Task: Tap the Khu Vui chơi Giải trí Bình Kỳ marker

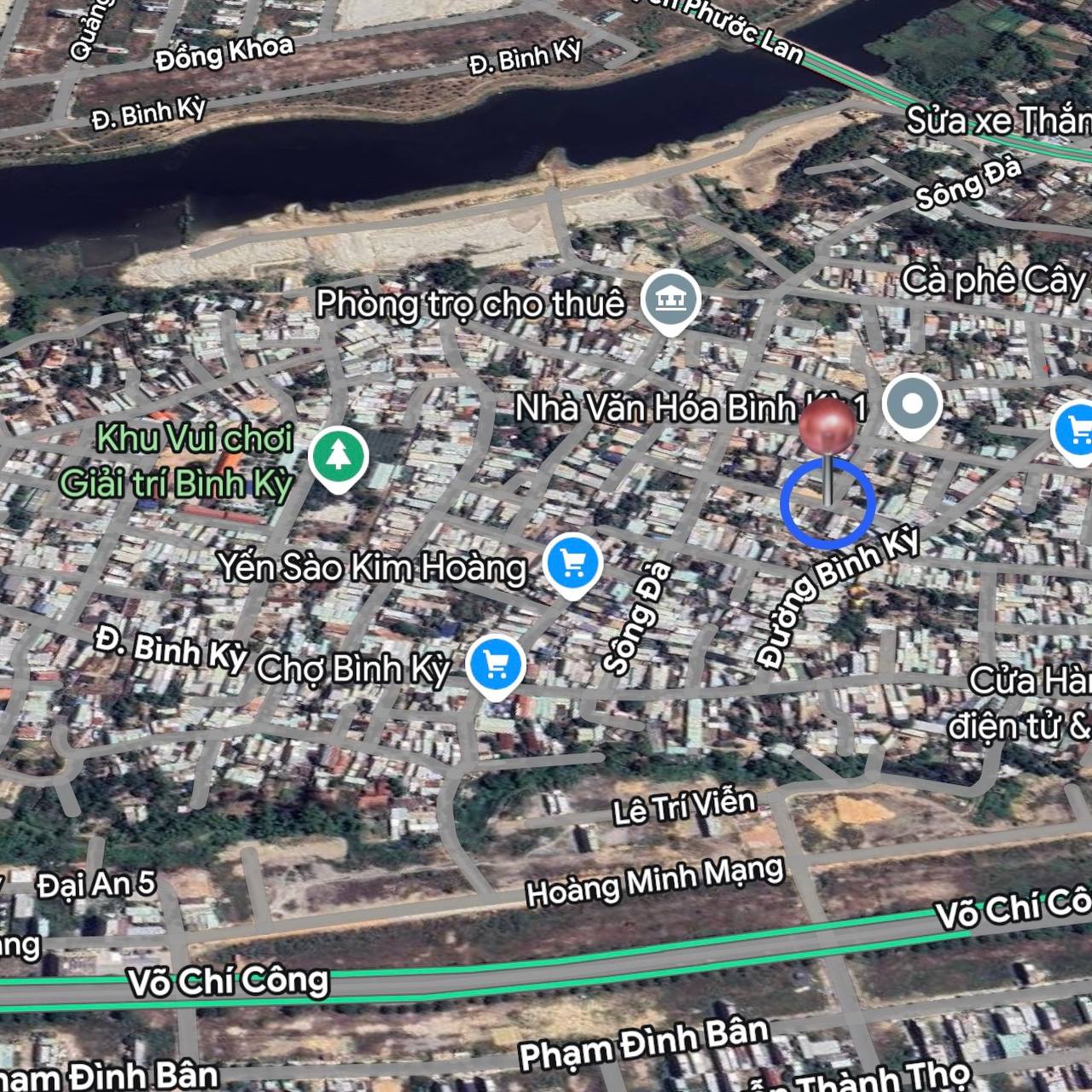Action: pos(339,456)
